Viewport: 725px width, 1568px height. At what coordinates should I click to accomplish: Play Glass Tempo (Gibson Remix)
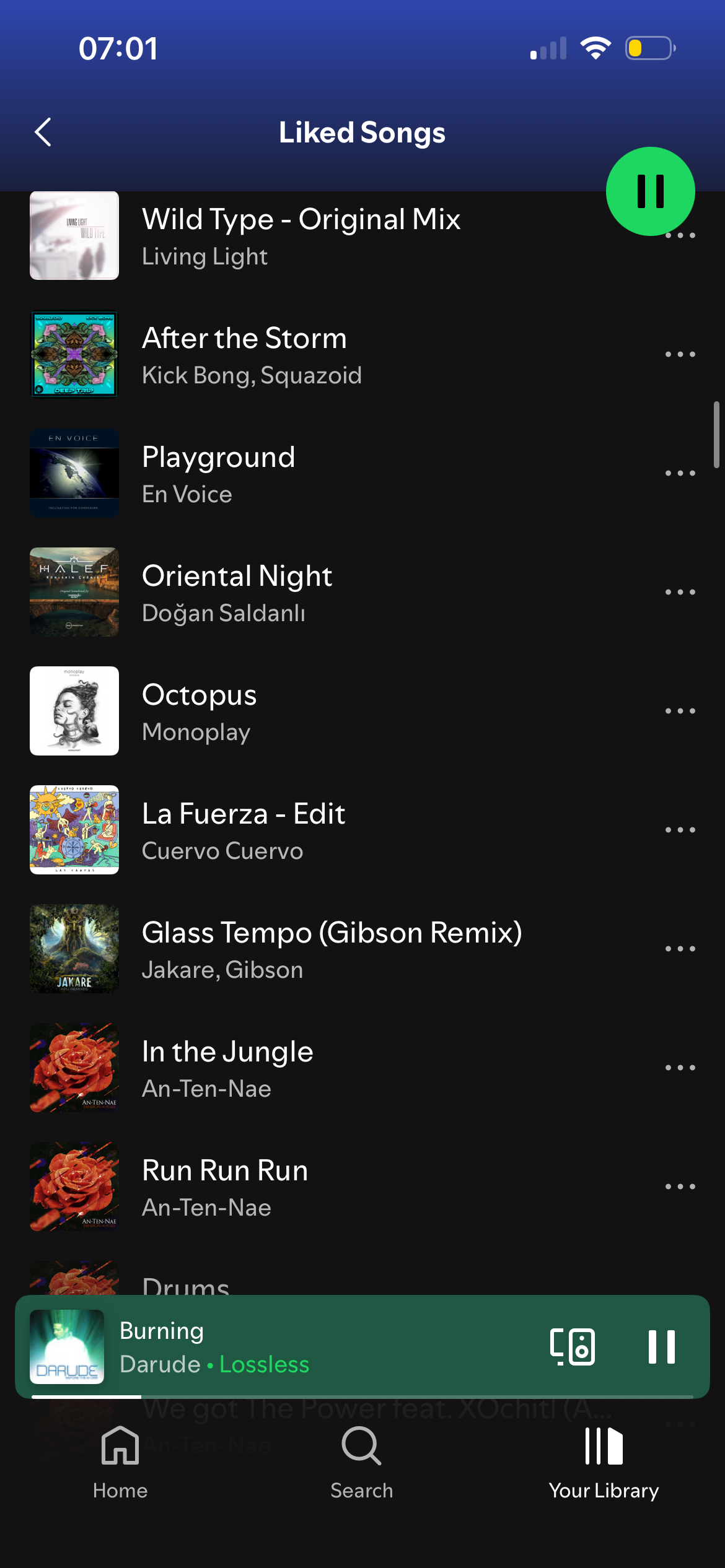(332, 949)
